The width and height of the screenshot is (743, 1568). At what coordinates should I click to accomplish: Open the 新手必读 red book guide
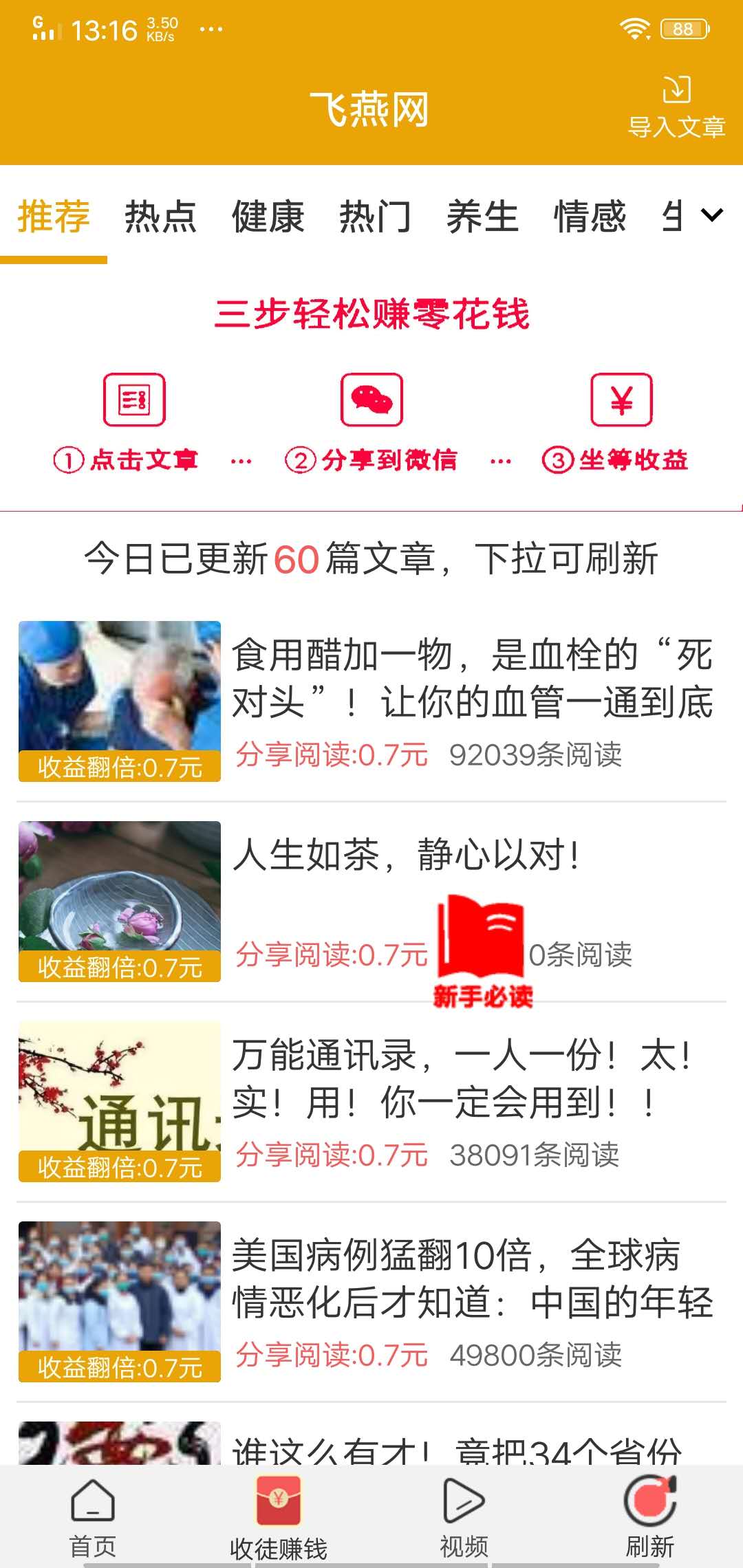[x=484, y=935]
